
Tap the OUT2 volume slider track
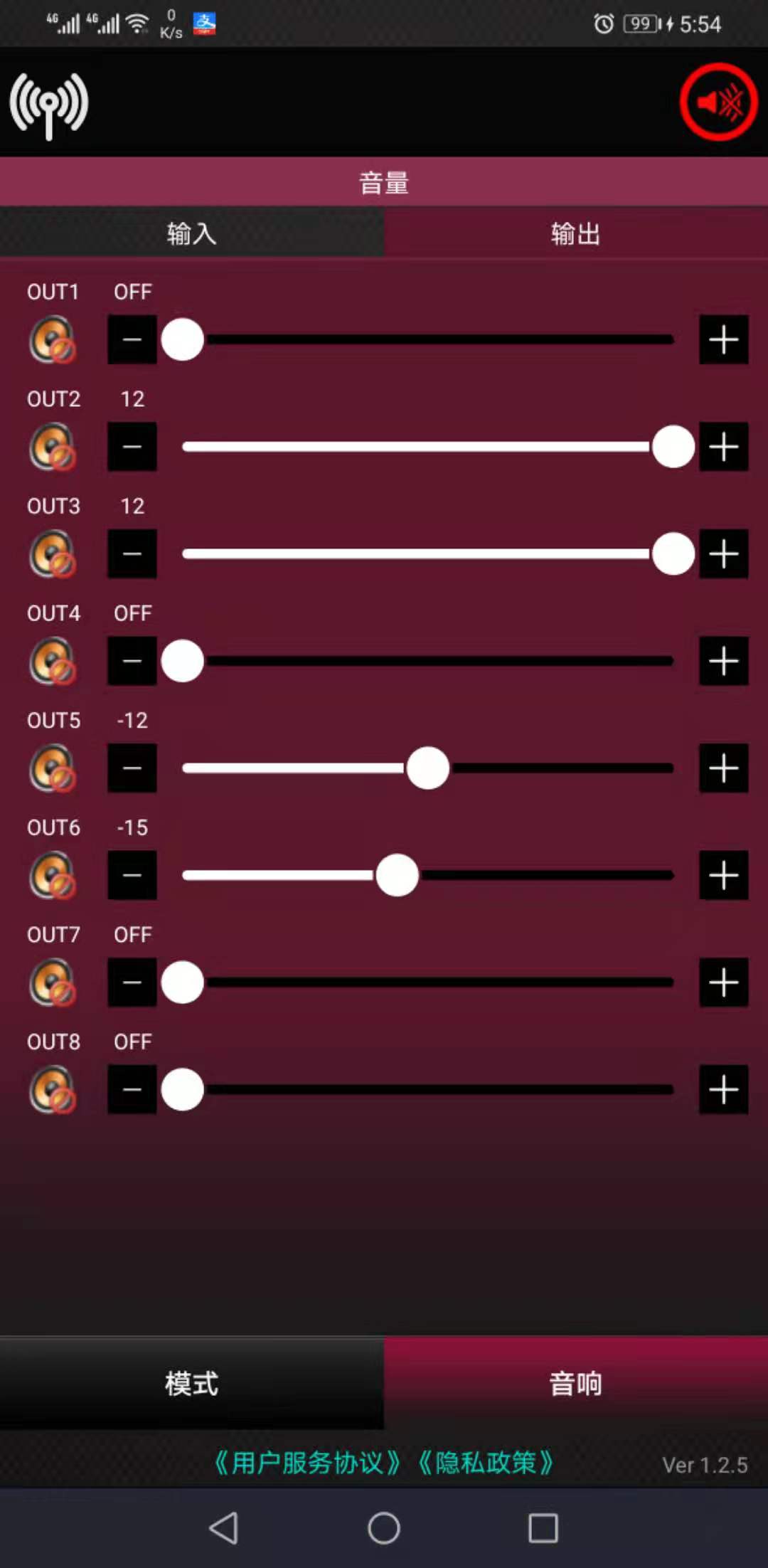(427, 447)
